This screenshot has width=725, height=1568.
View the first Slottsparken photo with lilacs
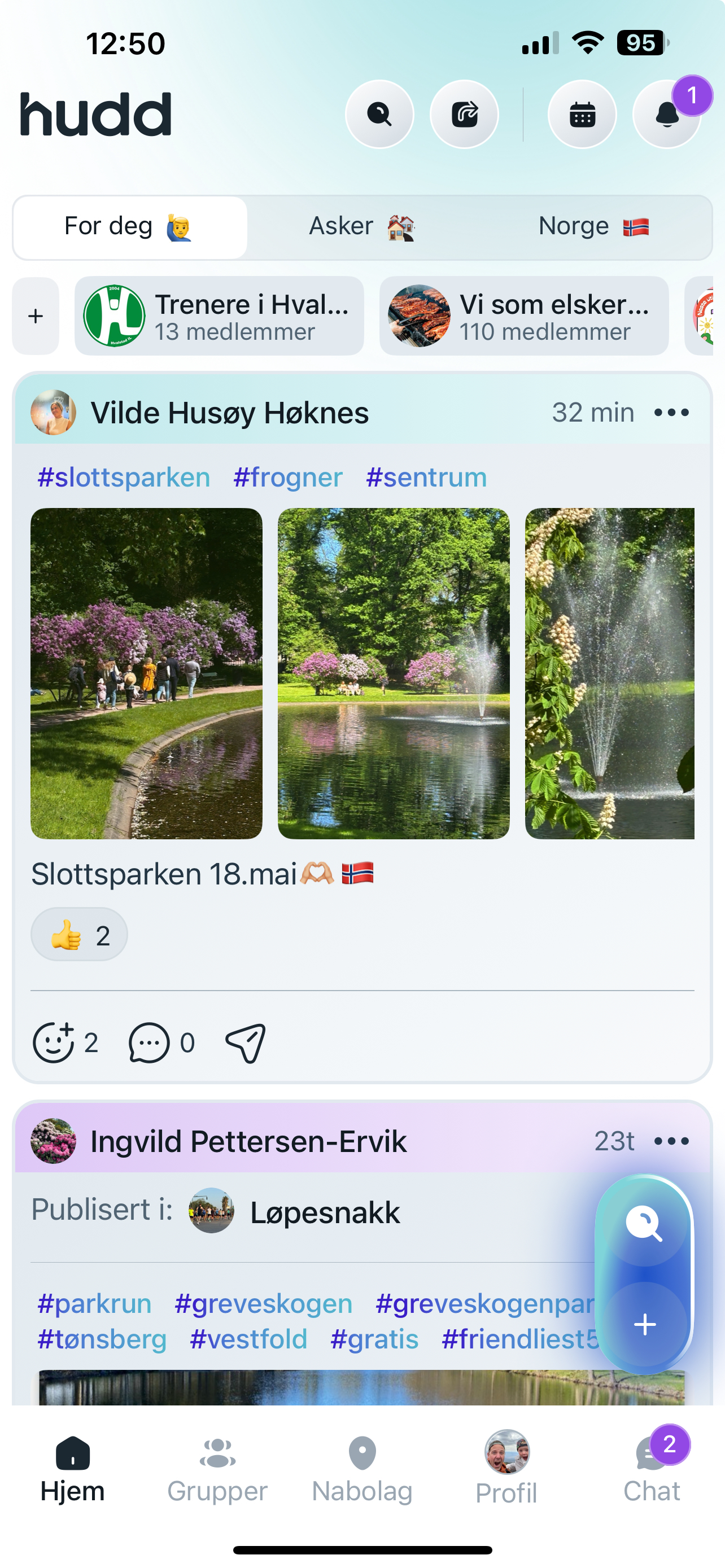coord(147,673)
